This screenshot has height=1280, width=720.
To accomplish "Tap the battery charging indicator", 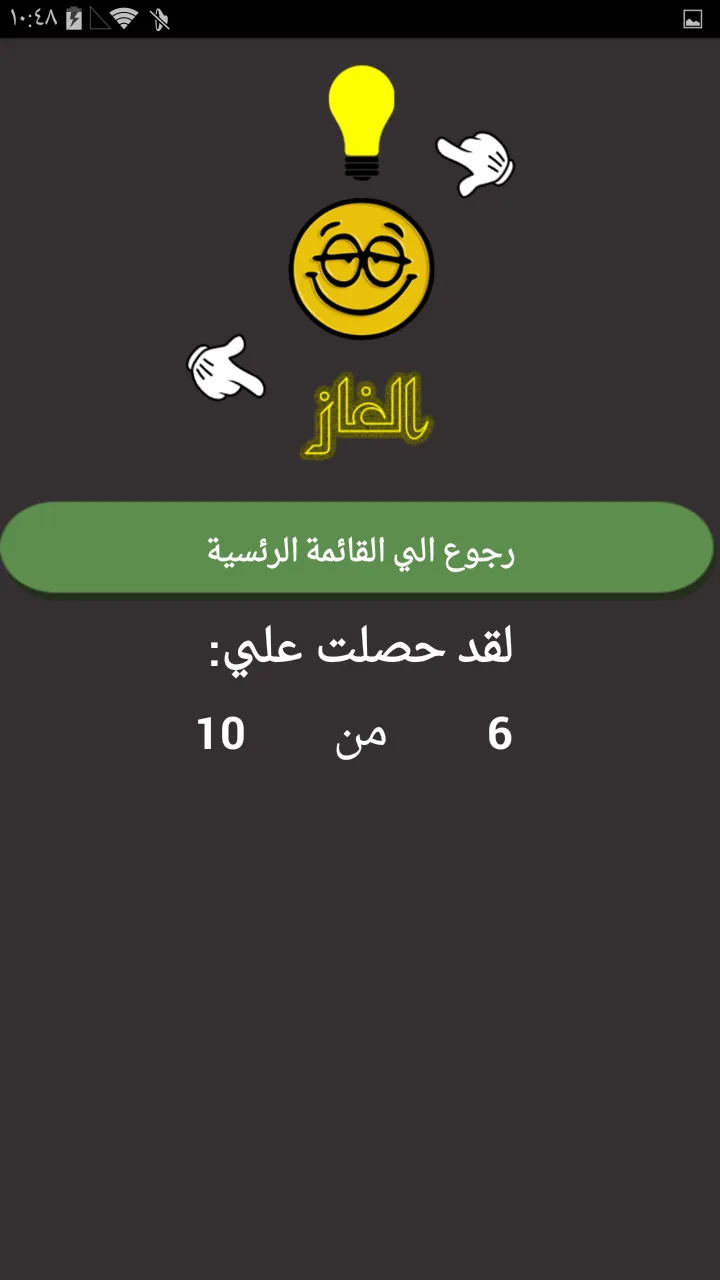I will (72, 17).
